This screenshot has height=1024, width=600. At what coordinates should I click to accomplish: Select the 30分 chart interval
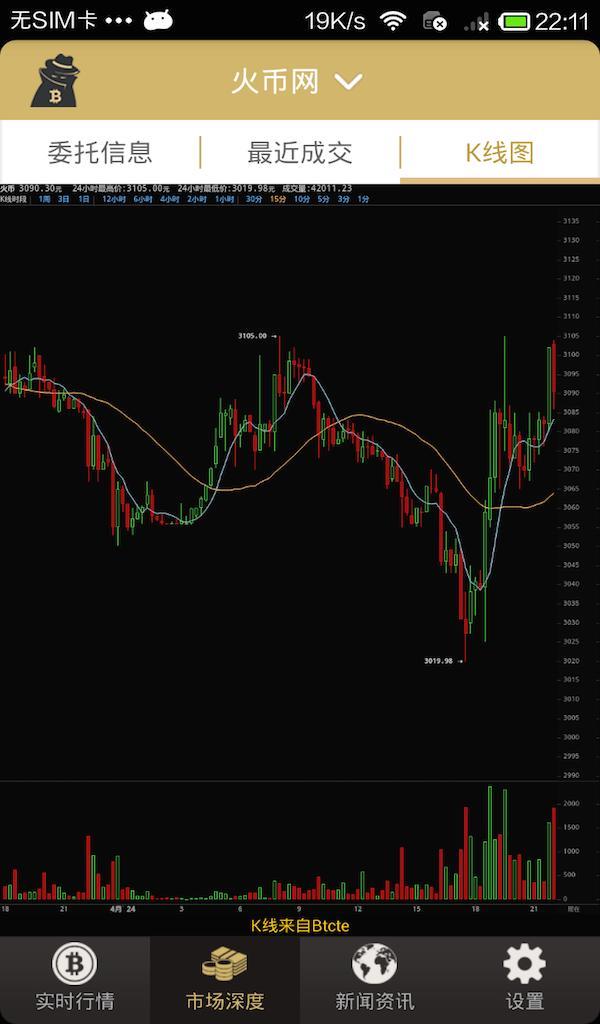tap(254, 199)
